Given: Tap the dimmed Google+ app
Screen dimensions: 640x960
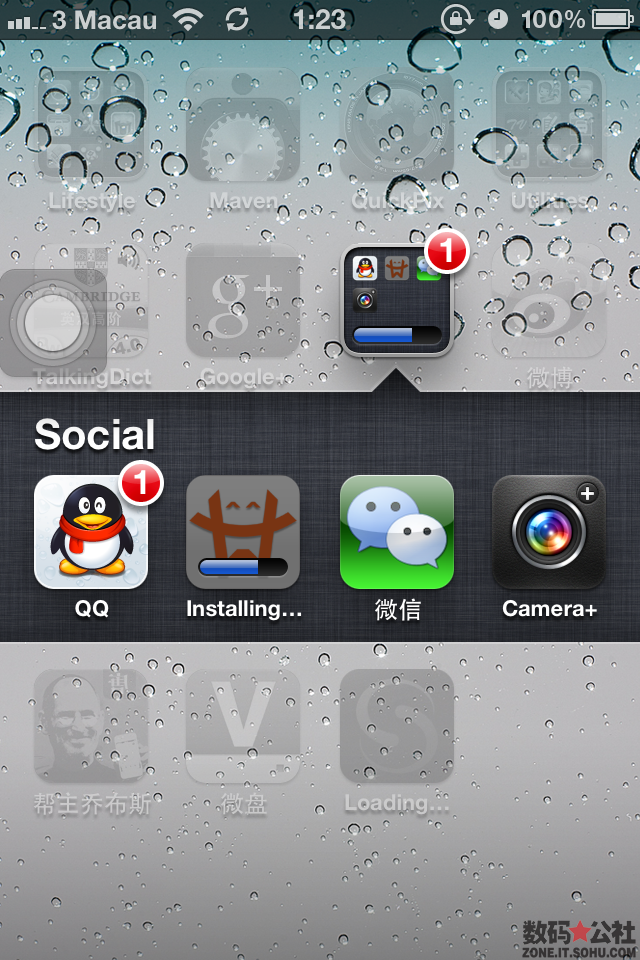Looking at the screenshot, I should tap(243, 300).
